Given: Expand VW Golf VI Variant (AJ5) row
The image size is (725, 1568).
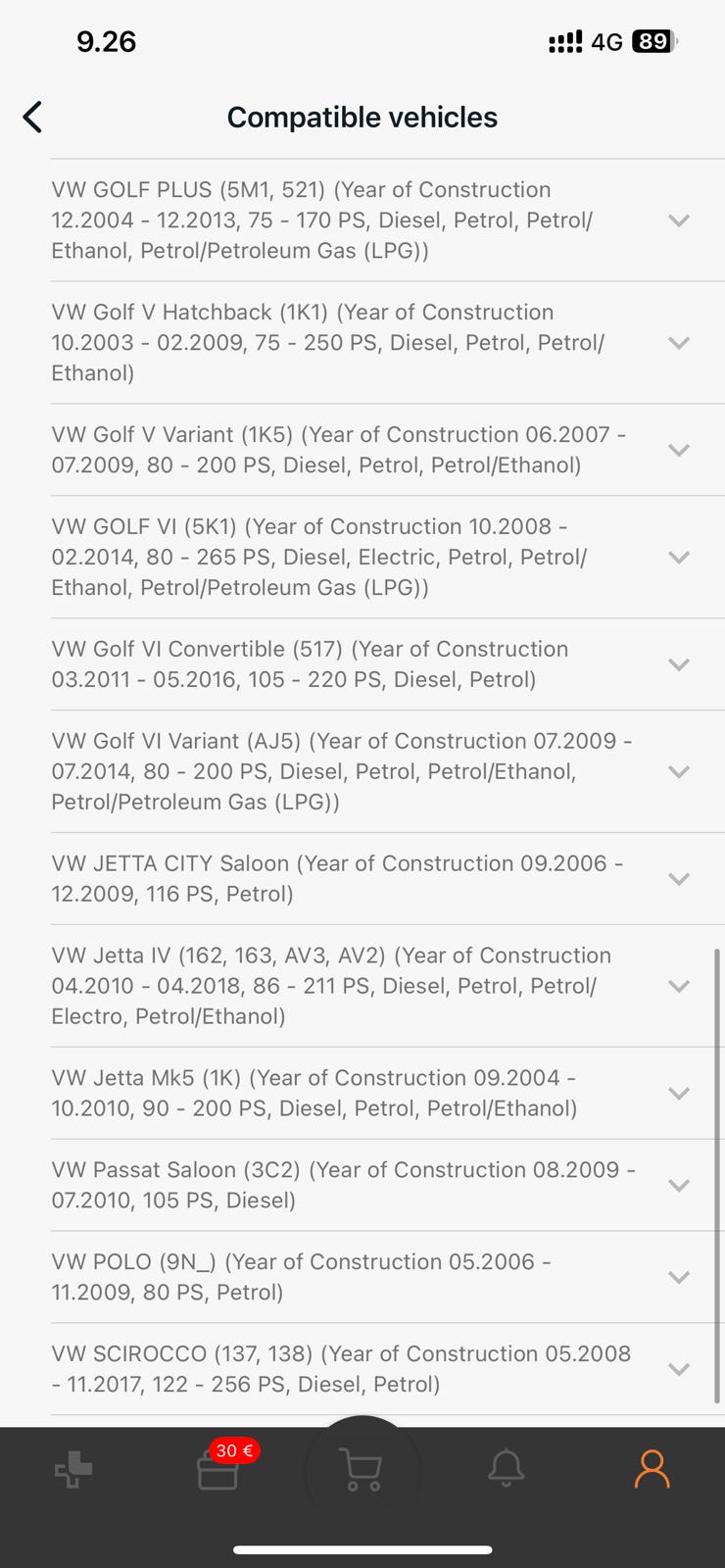Looking at the screenshot, I should [678, 771].
